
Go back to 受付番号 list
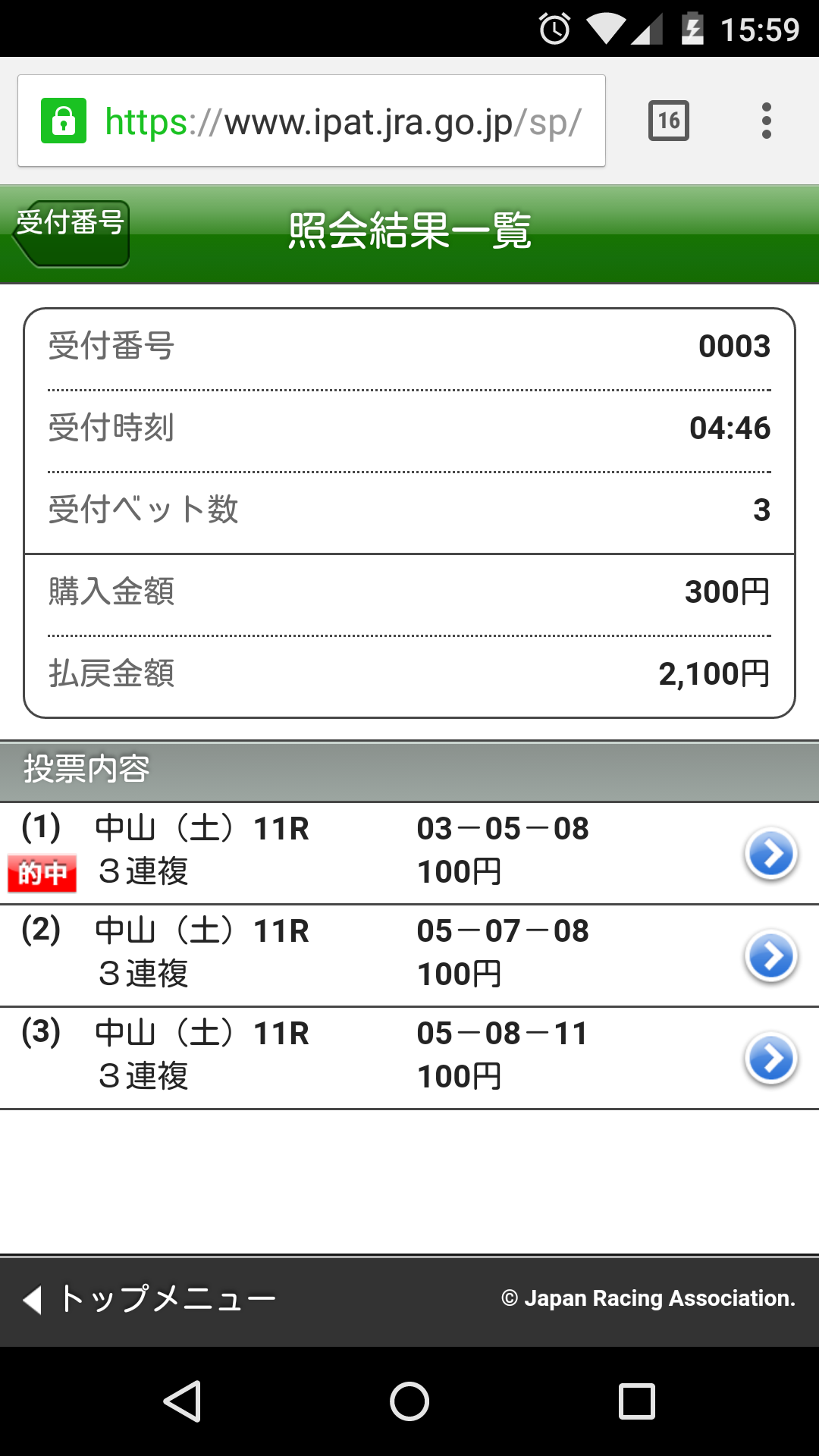click(72, 233)
